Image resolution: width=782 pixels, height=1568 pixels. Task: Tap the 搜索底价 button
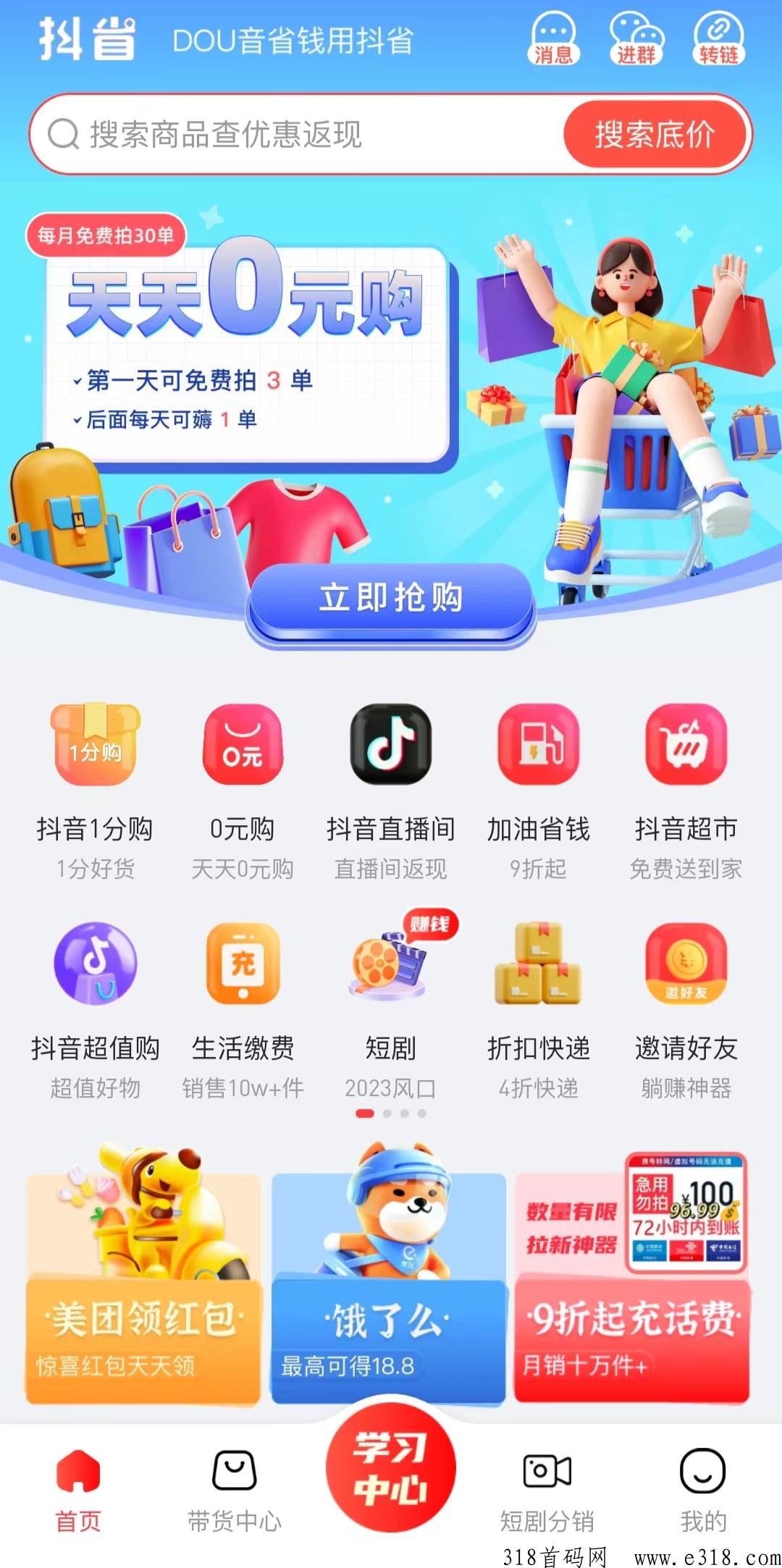click(x=655, y=135)
